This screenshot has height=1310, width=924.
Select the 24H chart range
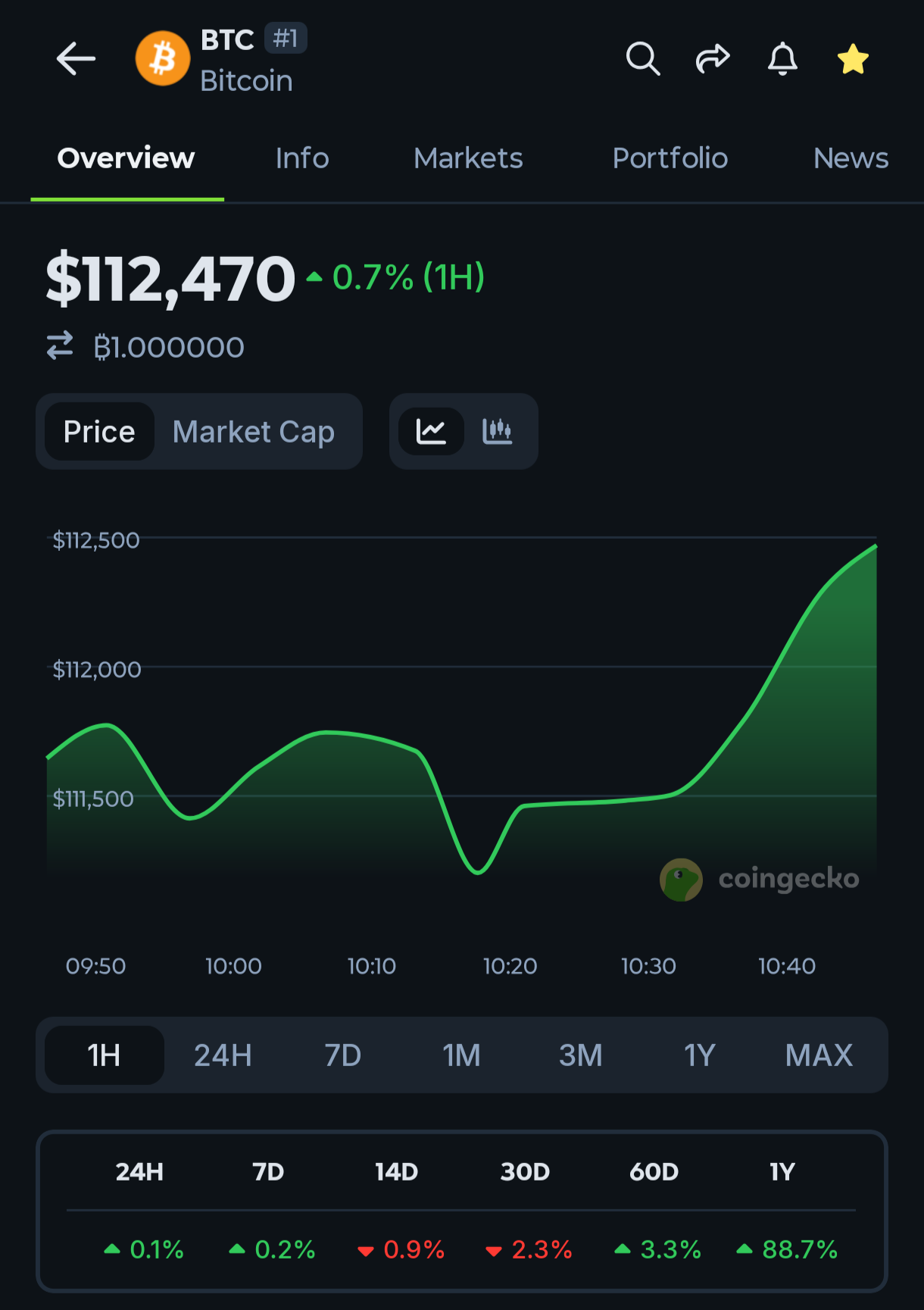click(x=223, y=1055)
